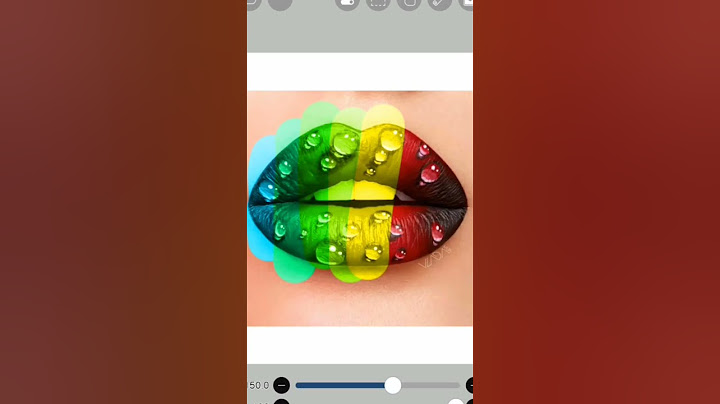This screenshot has width=720, height=404.
Task: Decrease the brush size with the minus button
Action: pyautogui.click(x=282, y=385)
